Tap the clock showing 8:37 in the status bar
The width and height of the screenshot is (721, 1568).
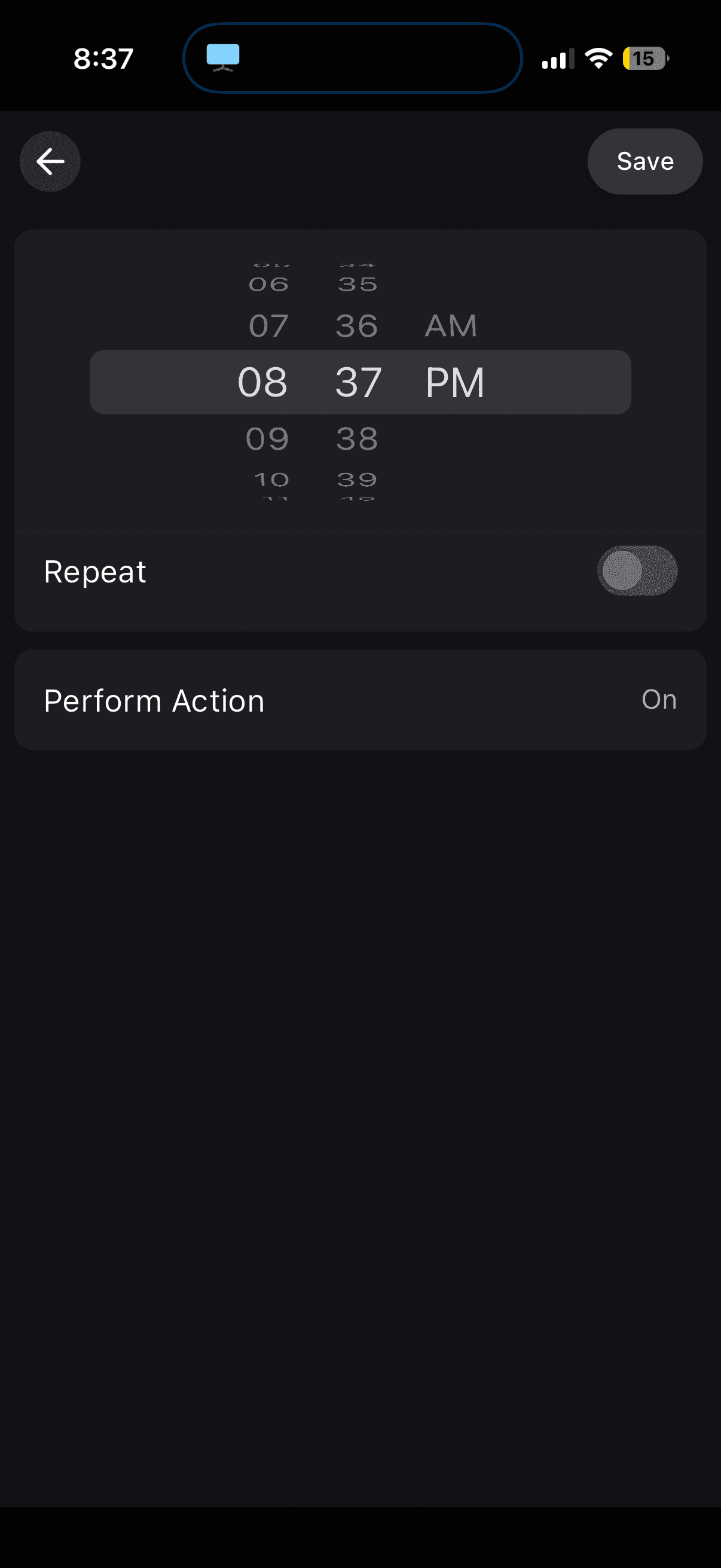[102, 59]
